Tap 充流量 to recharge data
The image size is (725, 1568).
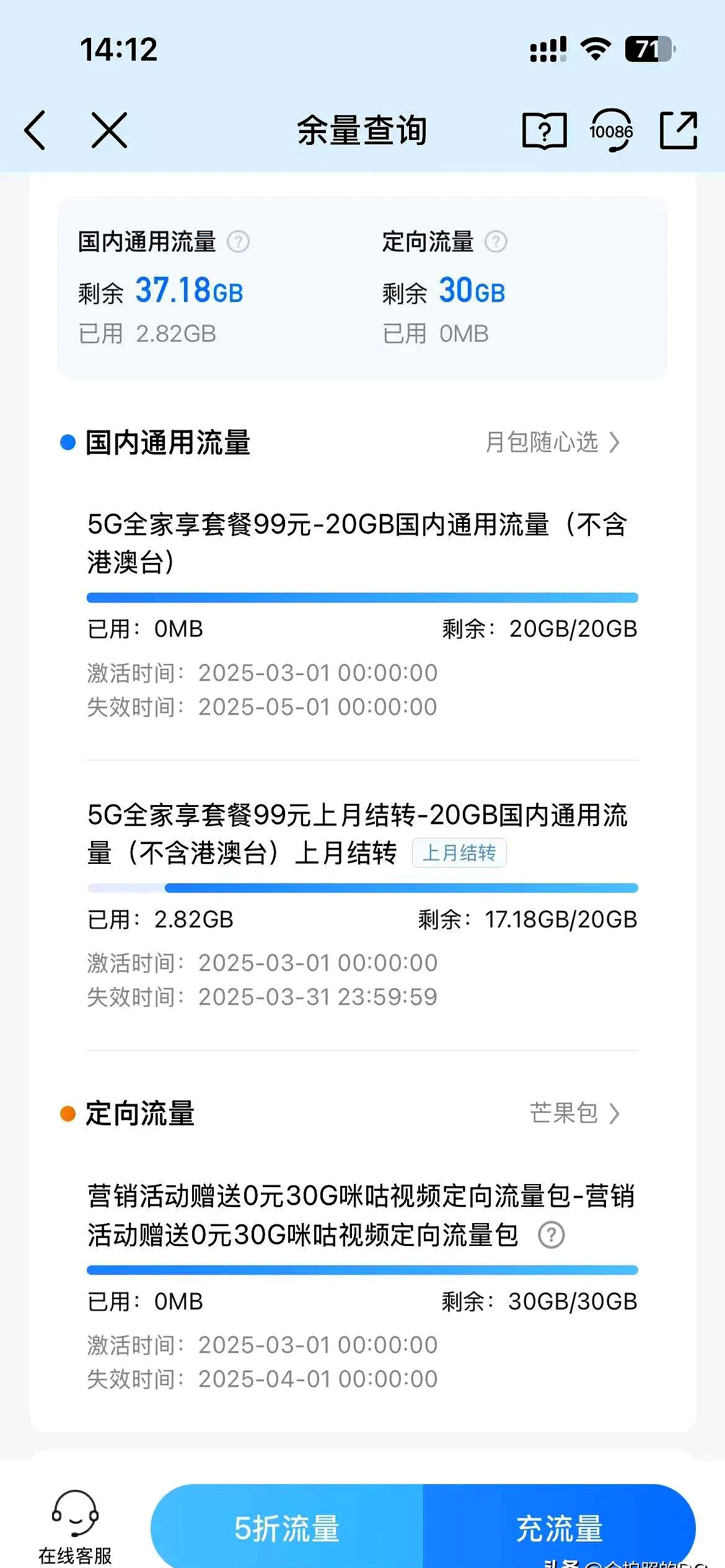(x=559, y=1528)
